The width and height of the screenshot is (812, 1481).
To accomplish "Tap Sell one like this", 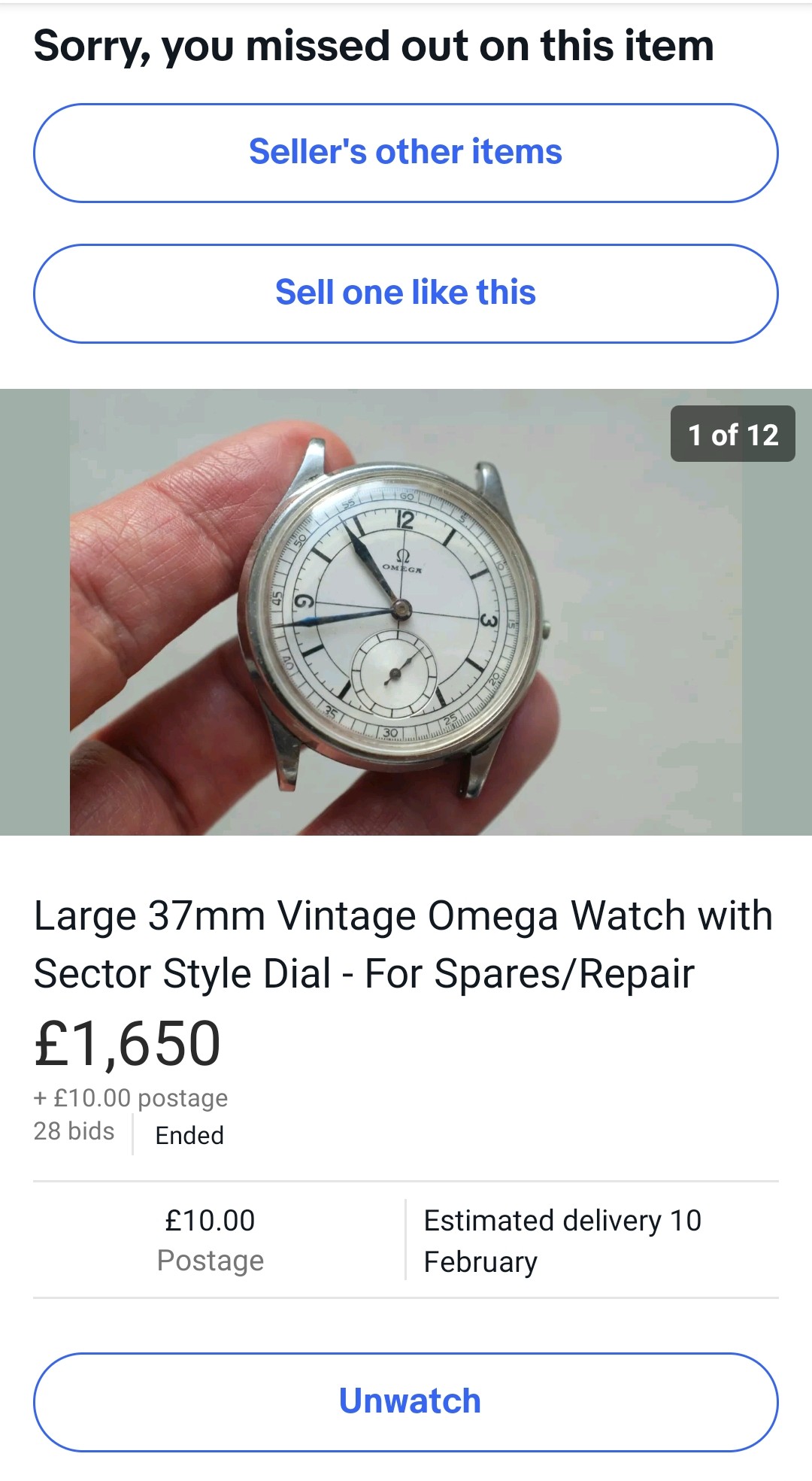I will 405,293.
